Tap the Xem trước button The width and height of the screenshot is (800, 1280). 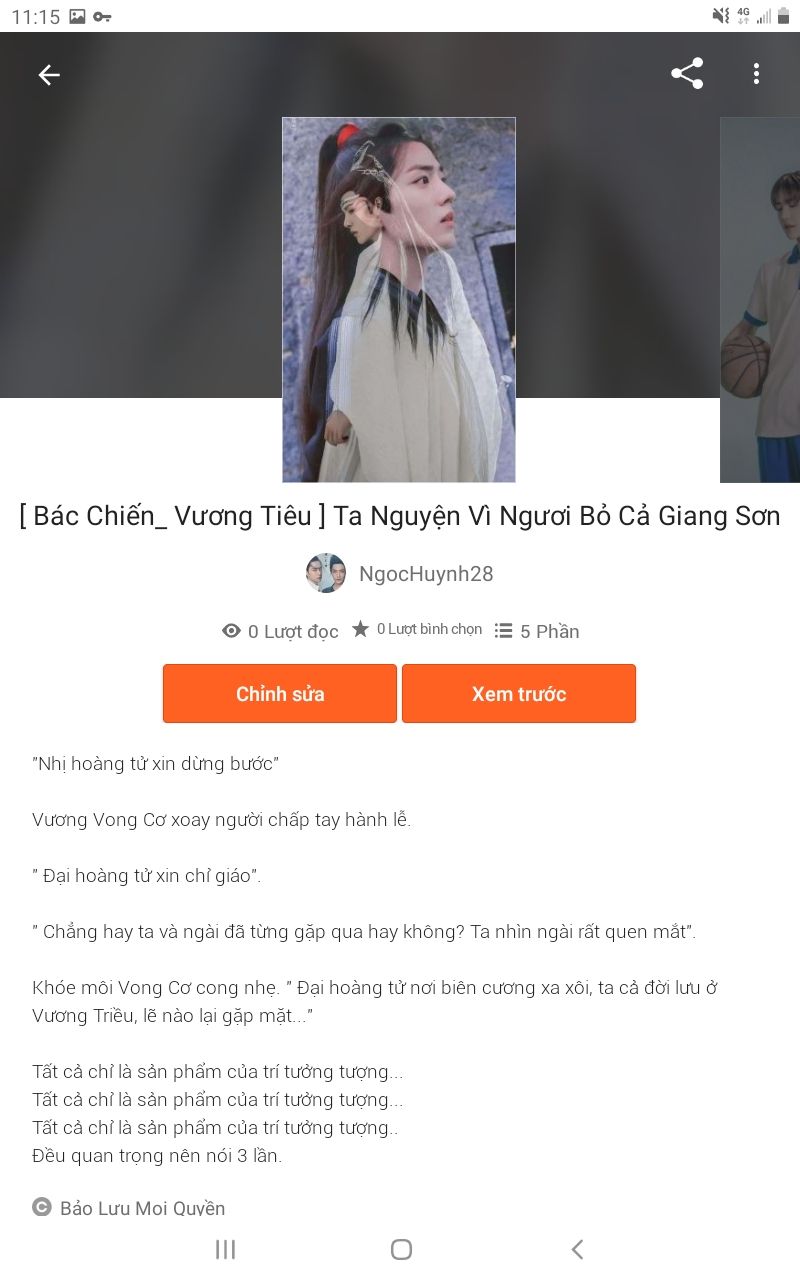(519, 694)
